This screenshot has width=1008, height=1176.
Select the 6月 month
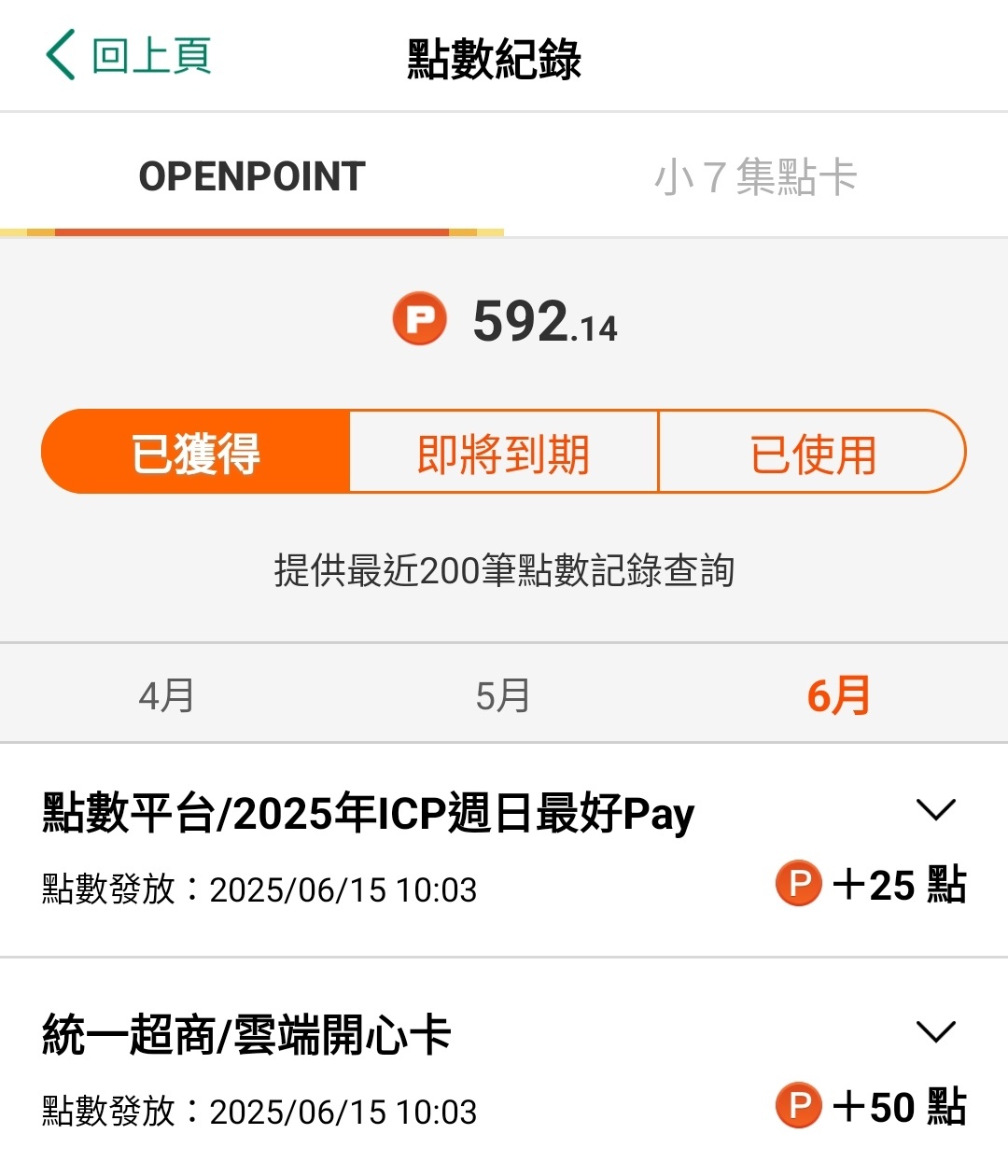[x=838, y=695]
